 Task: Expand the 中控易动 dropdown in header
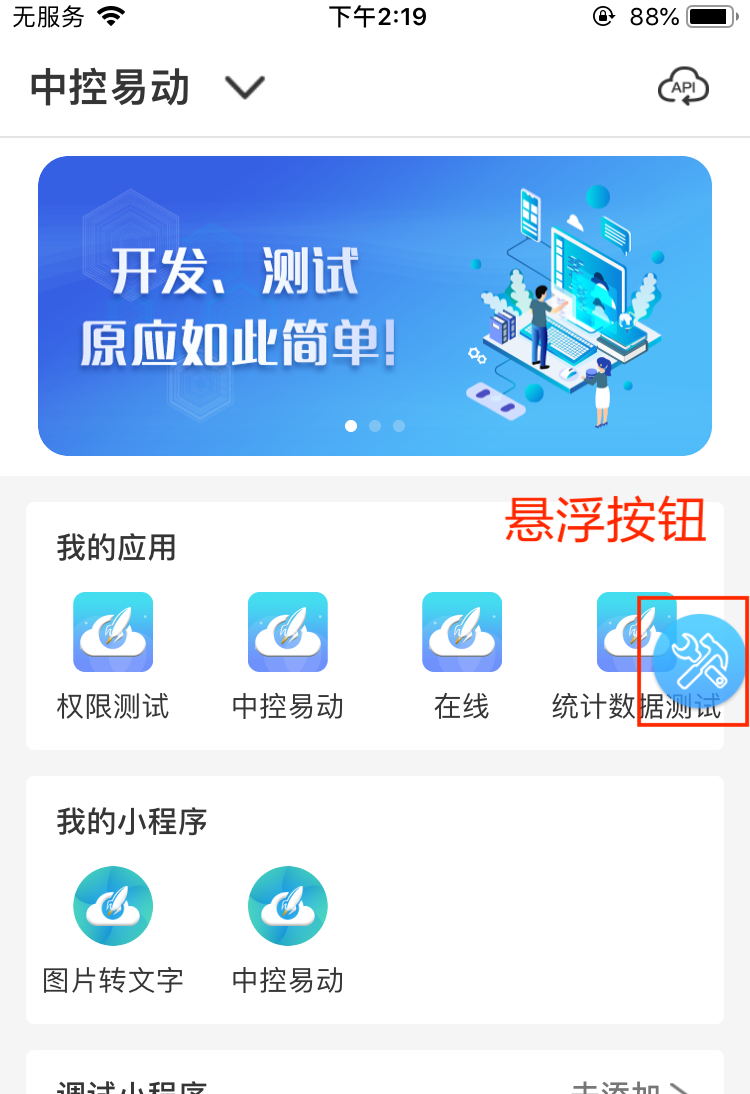tap(243, 88)
